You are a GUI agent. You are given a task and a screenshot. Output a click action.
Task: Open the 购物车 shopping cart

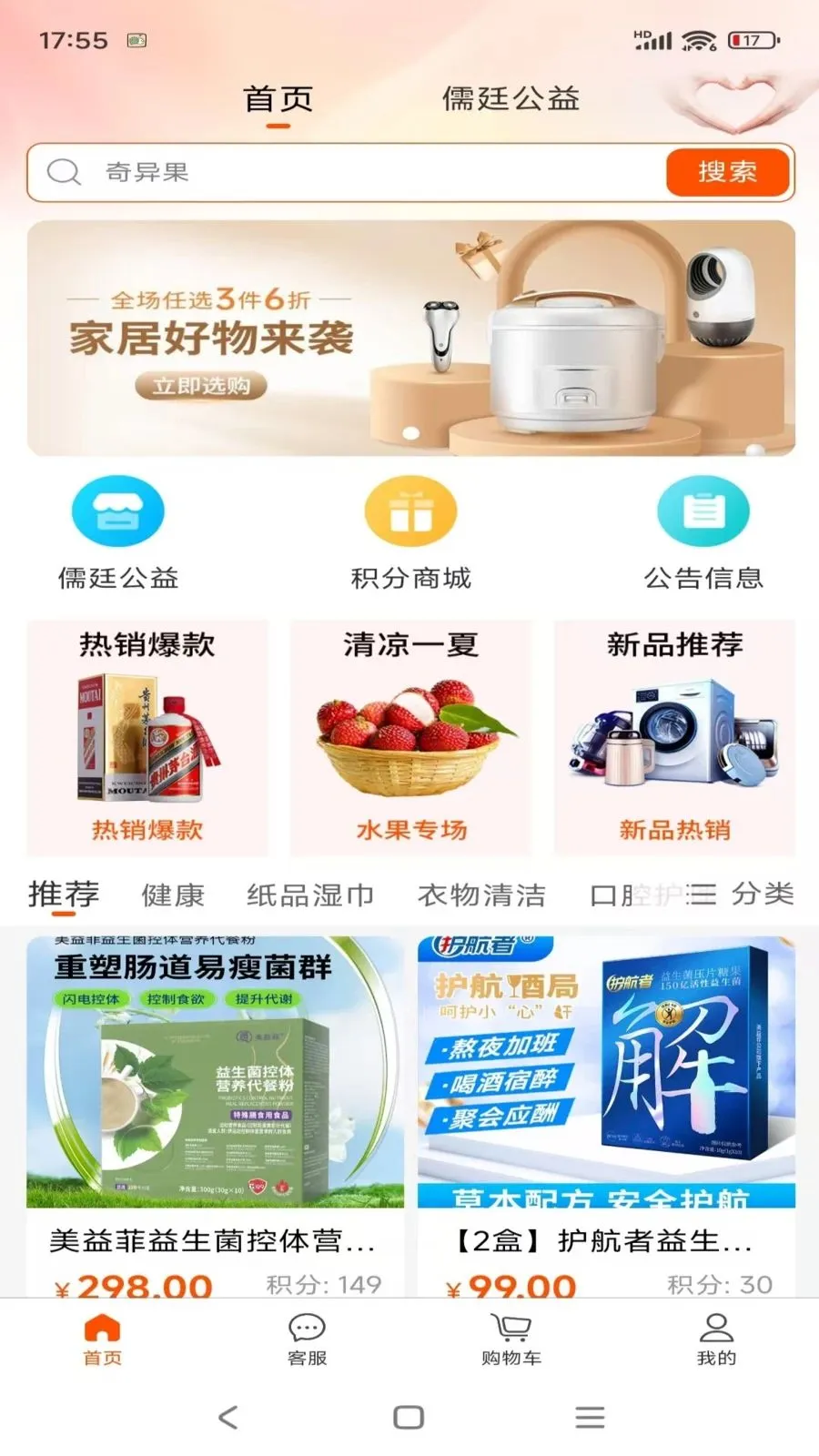[x=511, y=1340]
